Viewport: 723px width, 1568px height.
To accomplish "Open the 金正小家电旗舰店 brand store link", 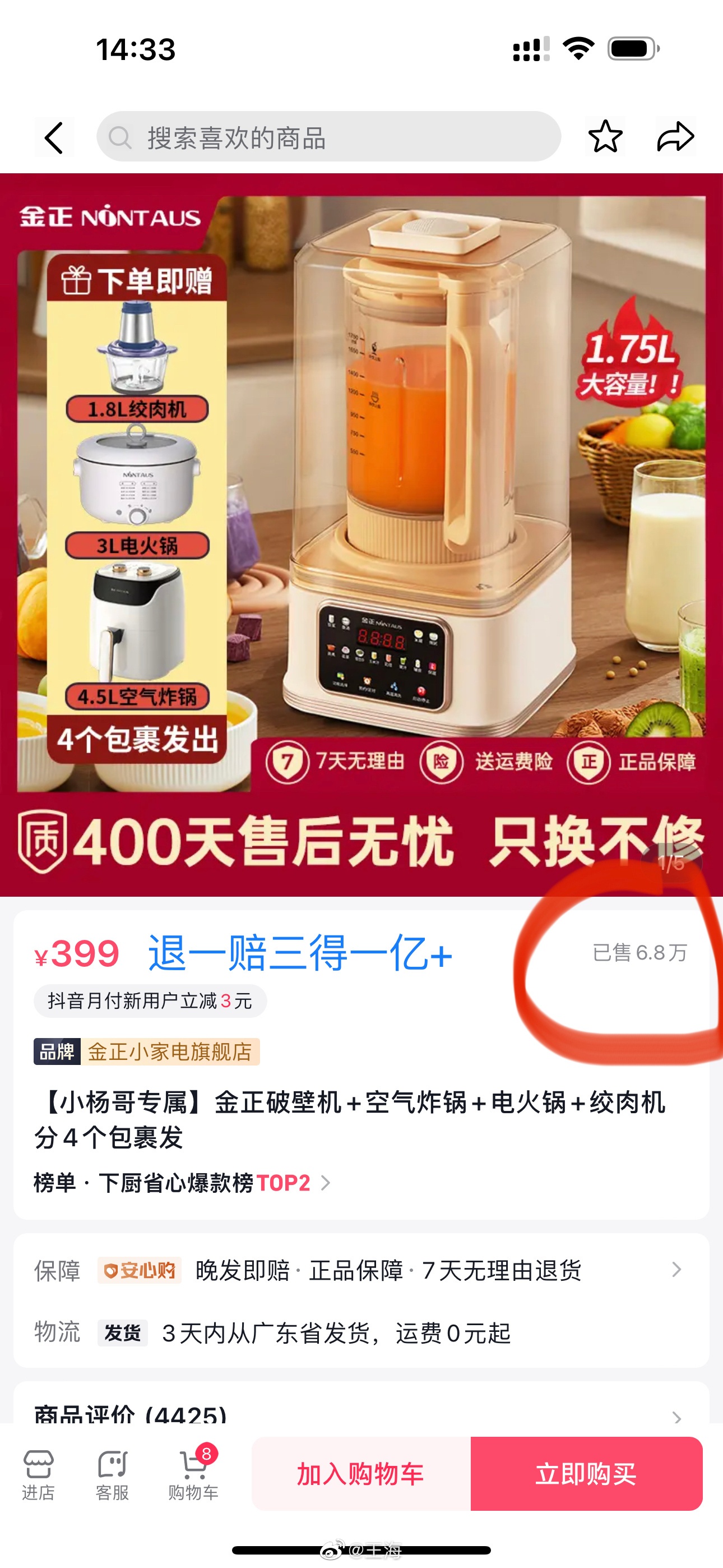I will [x=169, y=1052].
